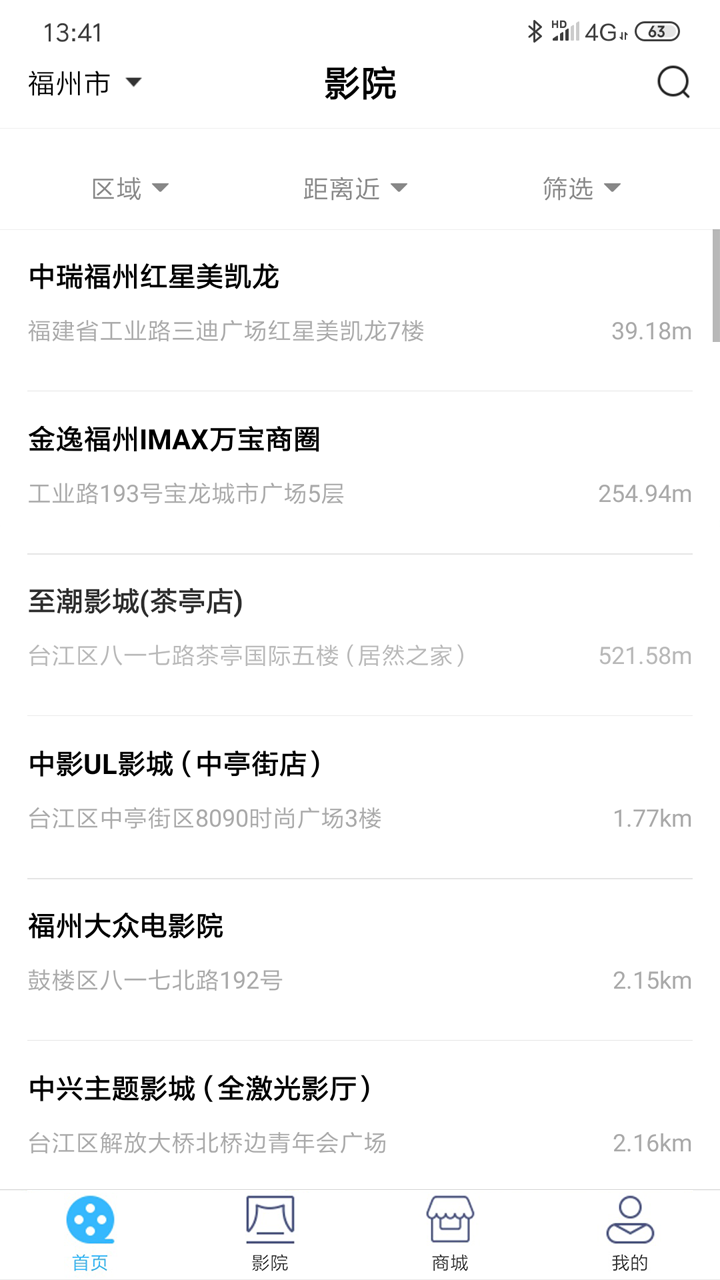The width and height of the screenshot is (720, 1280).
Task: Switch to the 首页 tab
Action: pyautogui.click(x=90, y=1234)
